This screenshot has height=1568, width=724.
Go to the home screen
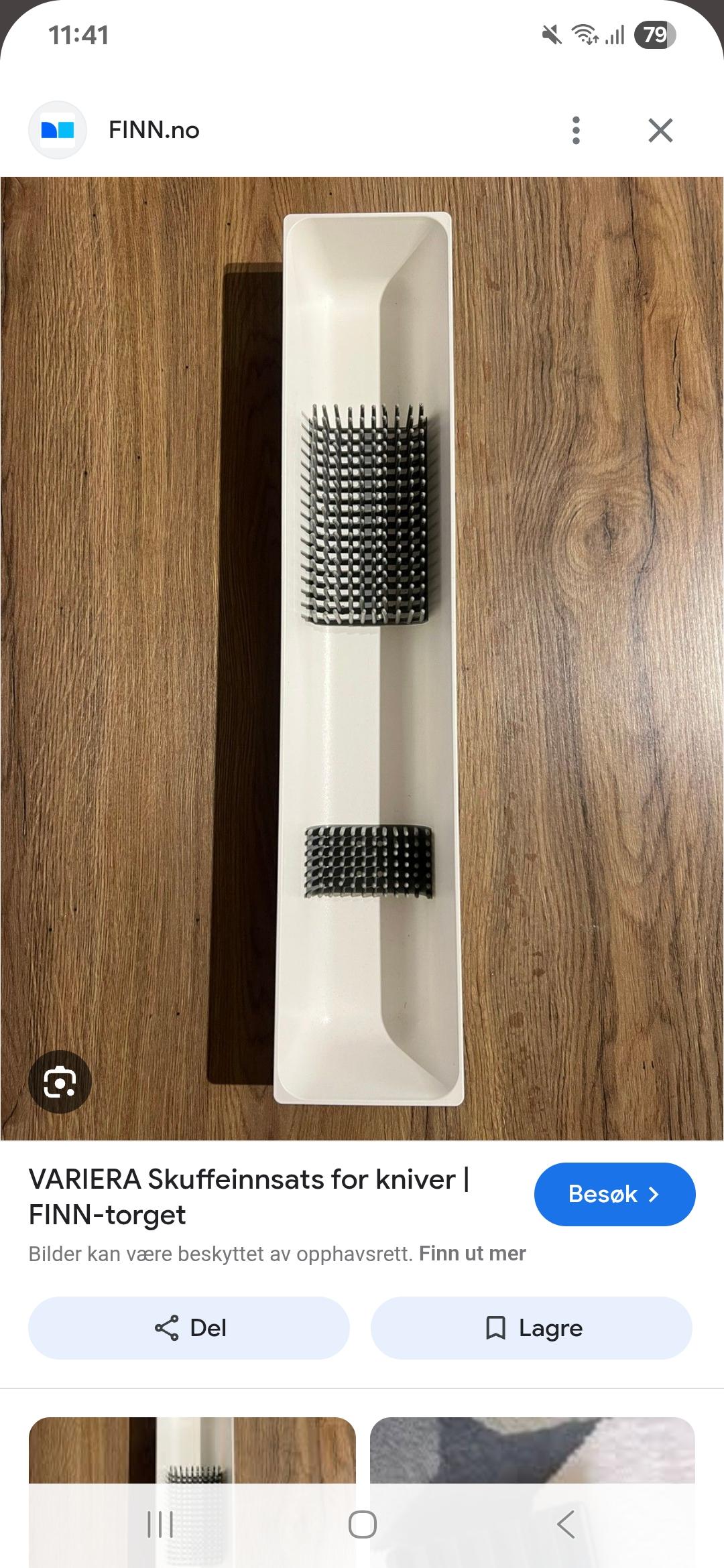click(x=362, y=1524)
